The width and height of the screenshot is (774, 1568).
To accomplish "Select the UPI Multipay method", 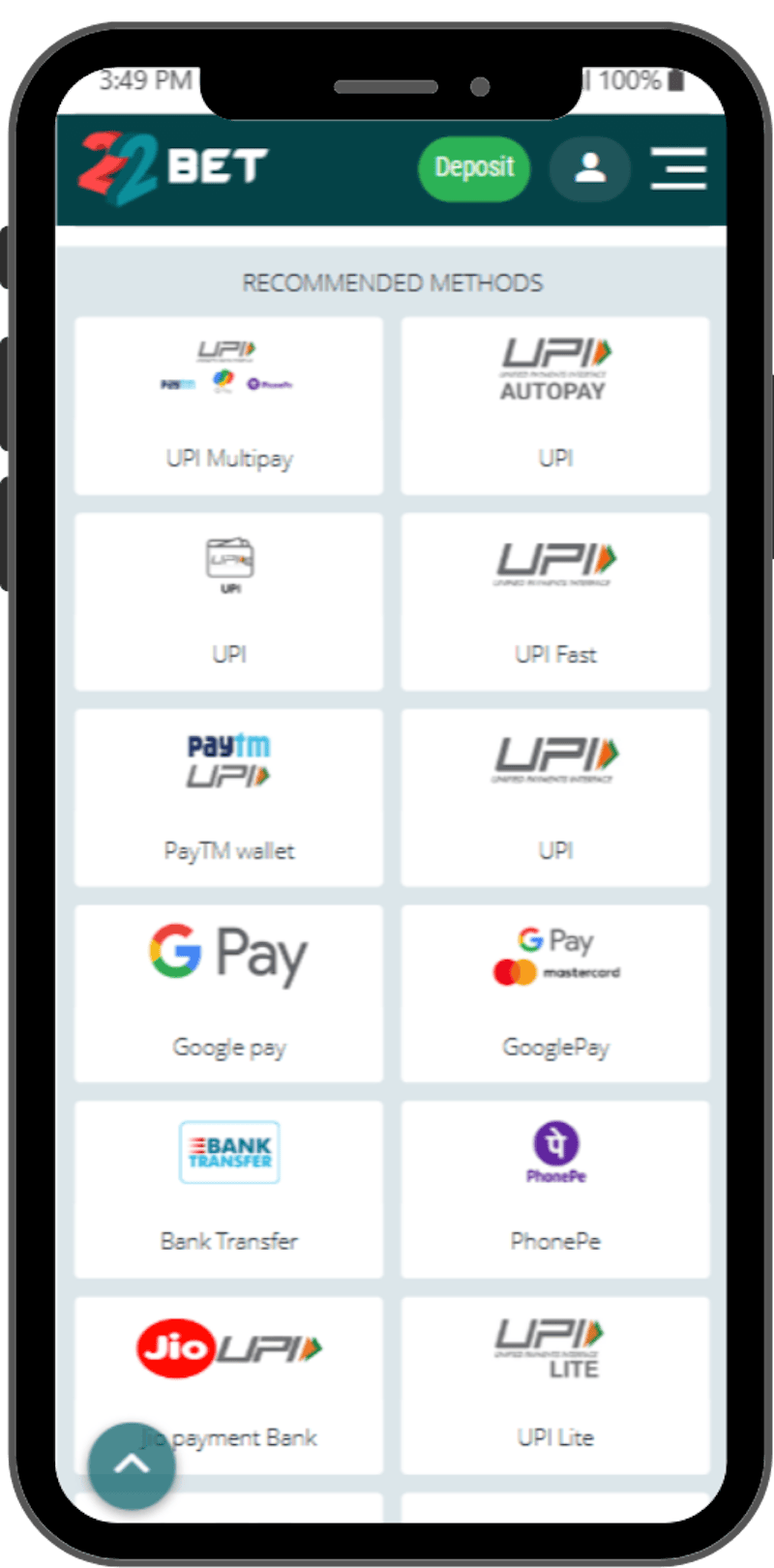I will tap(229, 406).
